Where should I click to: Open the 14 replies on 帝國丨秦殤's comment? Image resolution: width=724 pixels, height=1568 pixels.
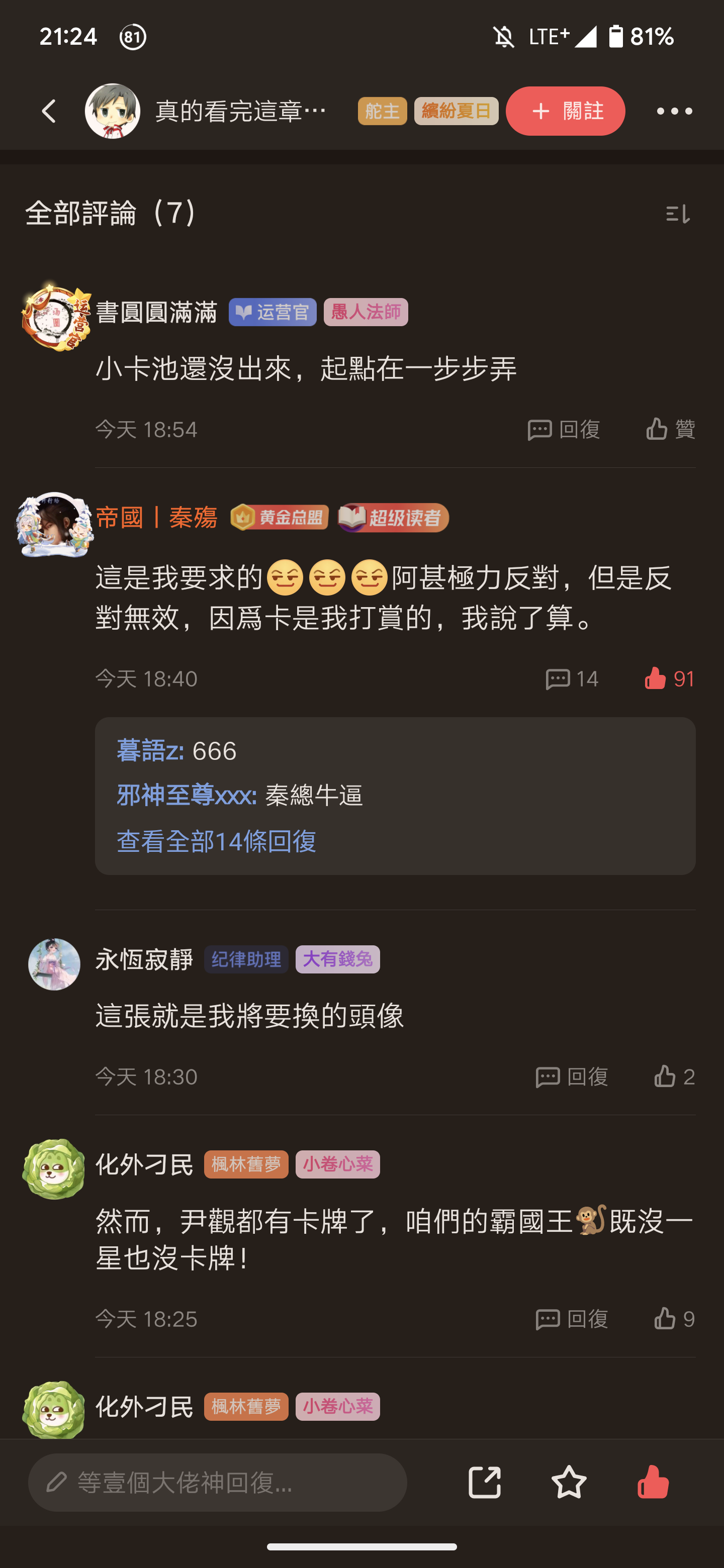(572, 678)
